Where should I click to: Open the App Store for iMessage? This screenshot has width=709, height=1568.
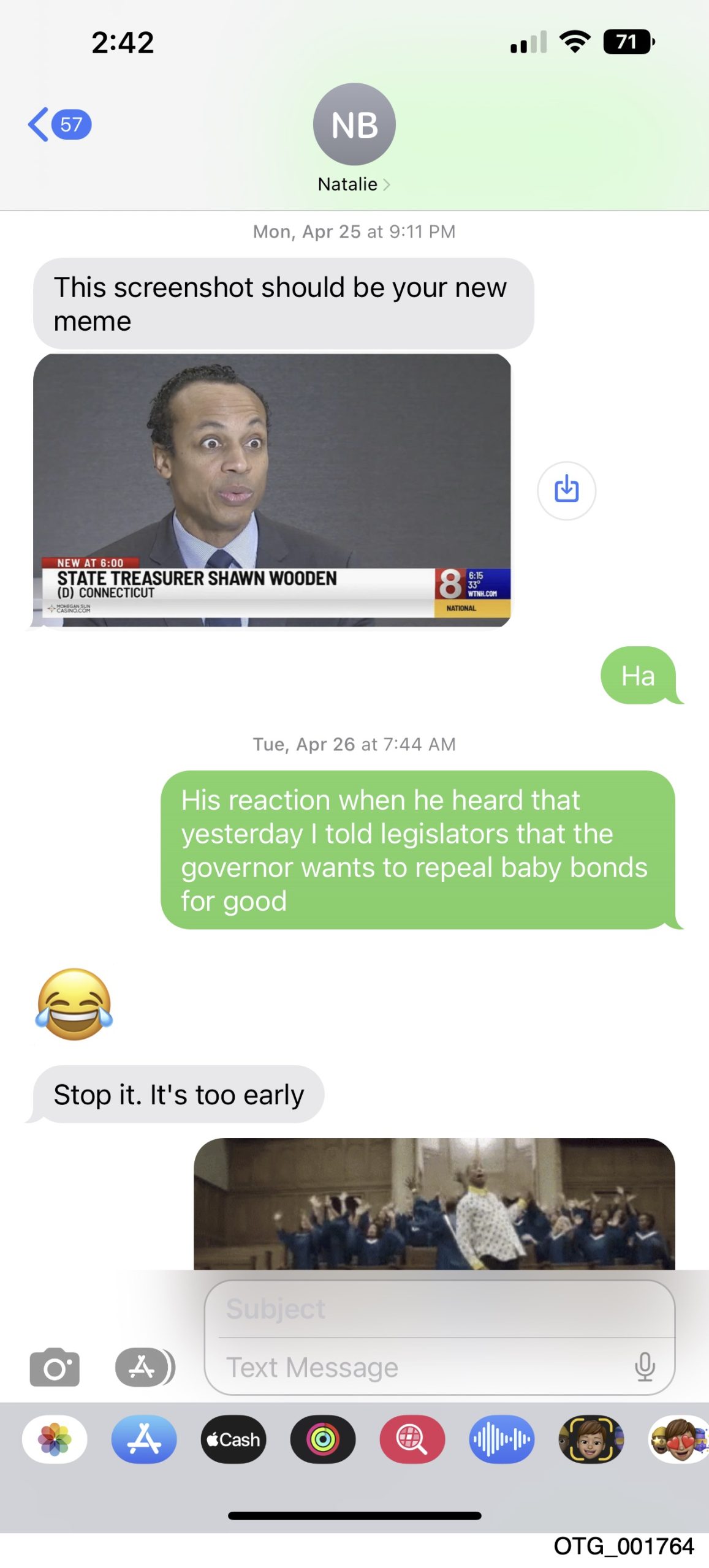tap(144, 1439)
